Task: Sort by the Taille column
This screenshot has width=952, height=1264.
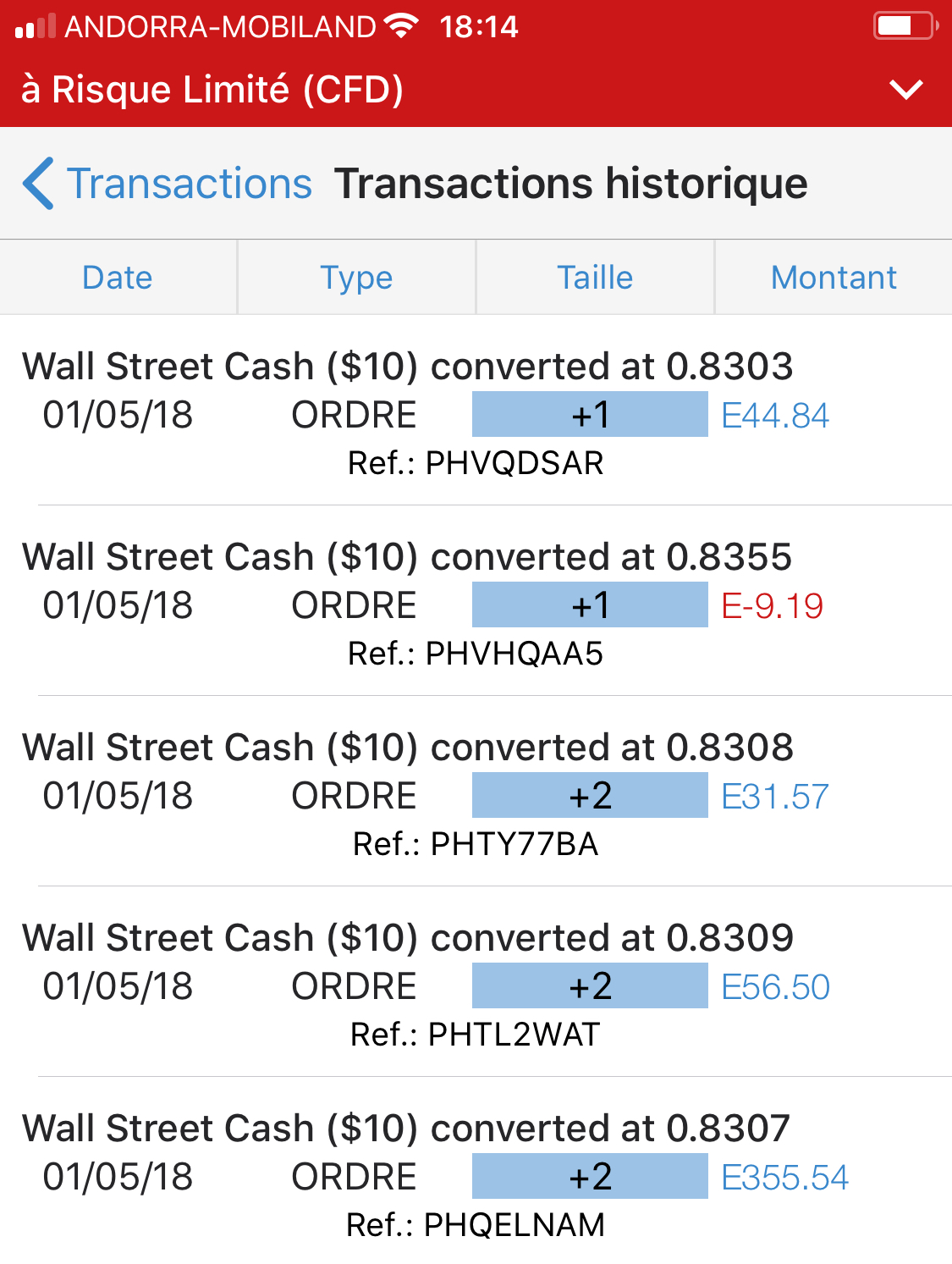Action: (595, 278)
